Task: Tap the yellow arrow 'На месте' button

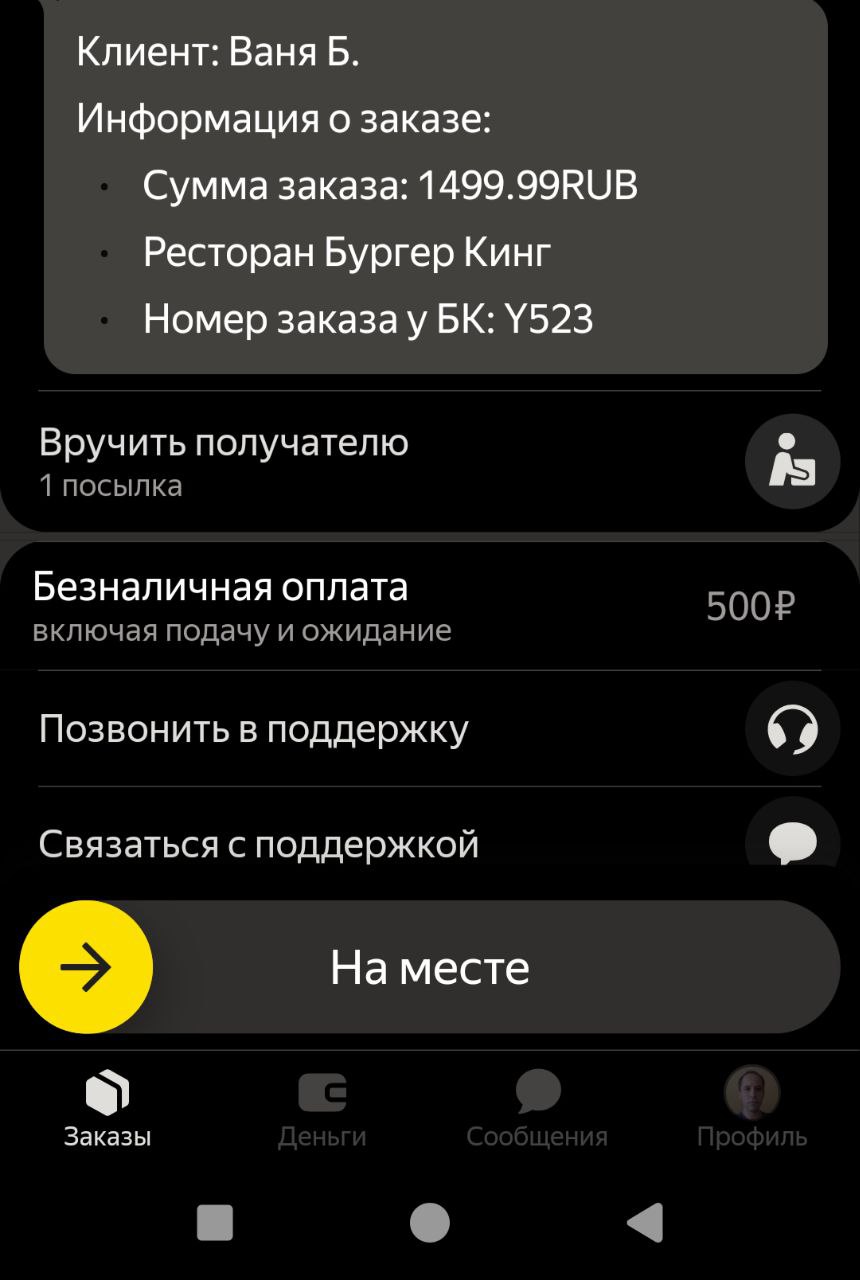Action: coord(86,967)
